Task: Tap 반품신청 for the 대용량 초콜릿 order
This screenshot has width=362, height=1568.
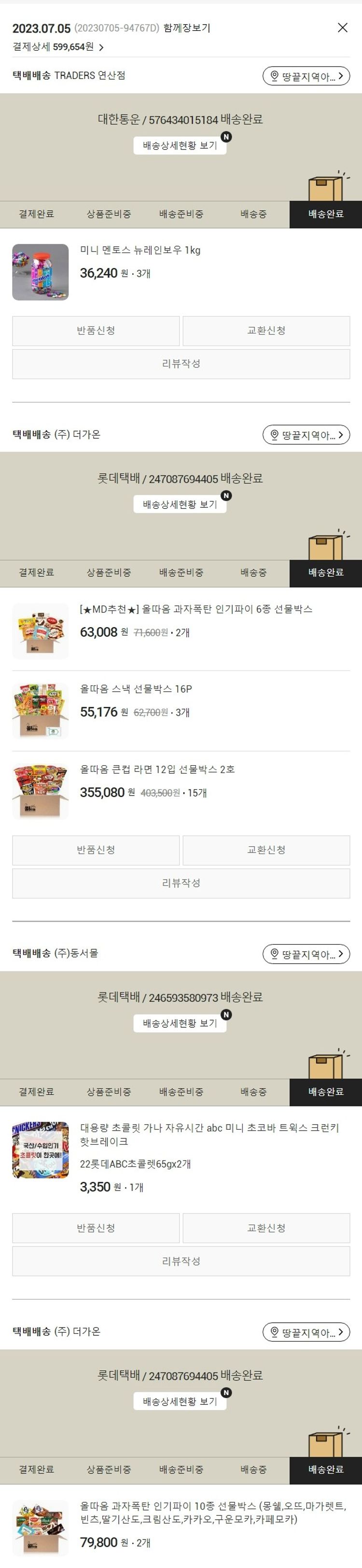Action: (x=96, y=1228)
